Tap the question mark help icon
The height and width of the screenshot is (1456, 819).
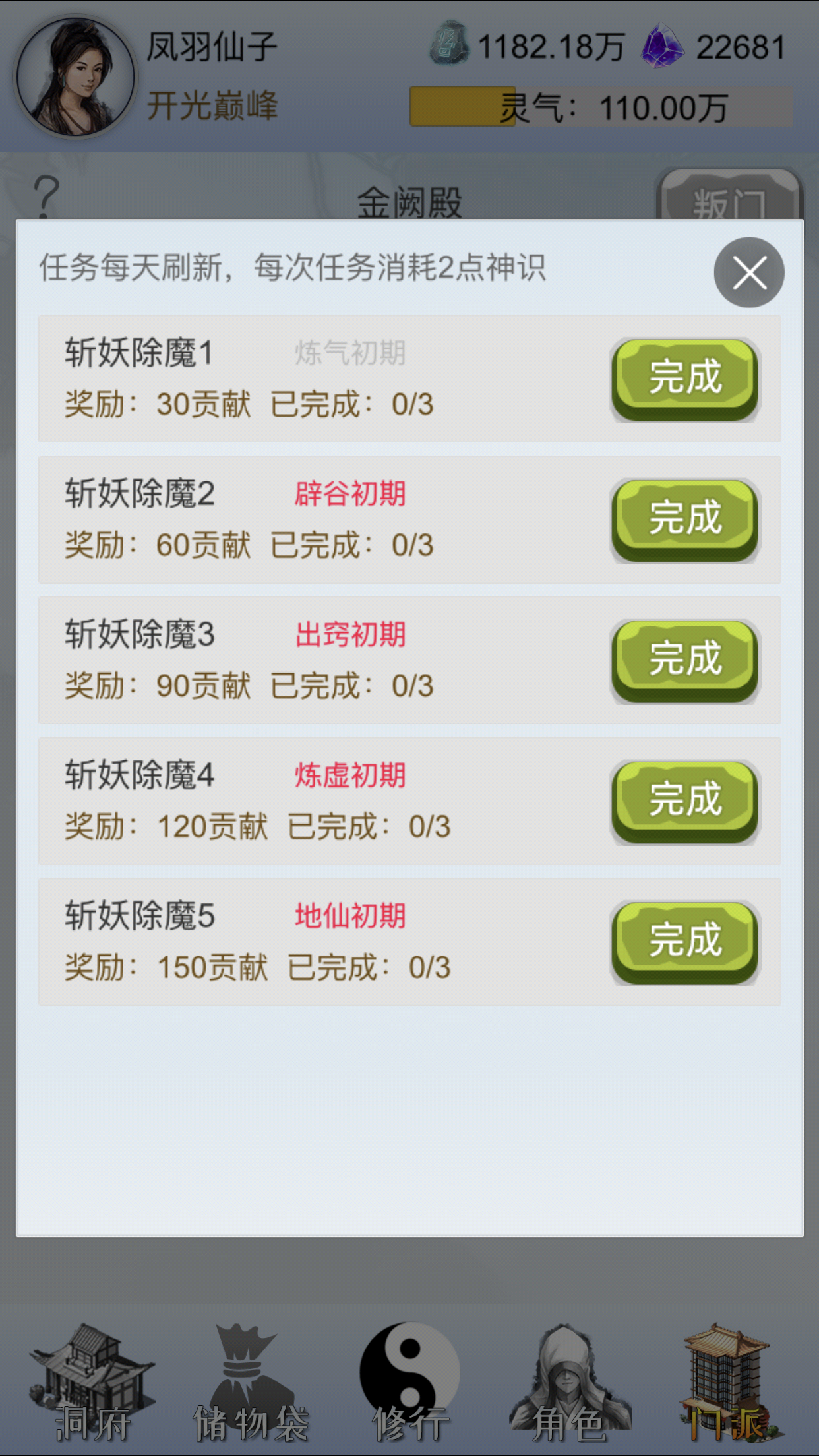(x=44, y=195)
